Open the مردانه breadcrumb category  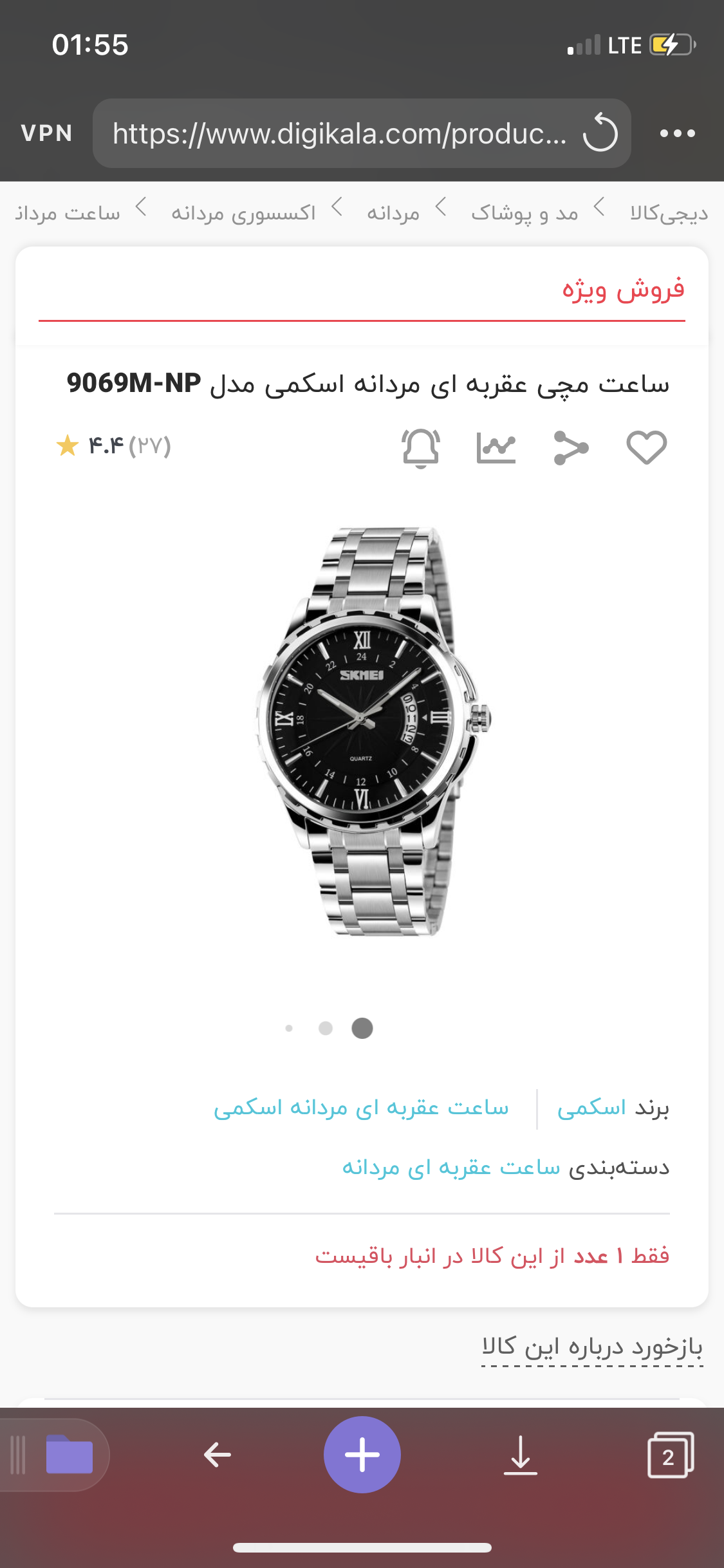(393, 213)
